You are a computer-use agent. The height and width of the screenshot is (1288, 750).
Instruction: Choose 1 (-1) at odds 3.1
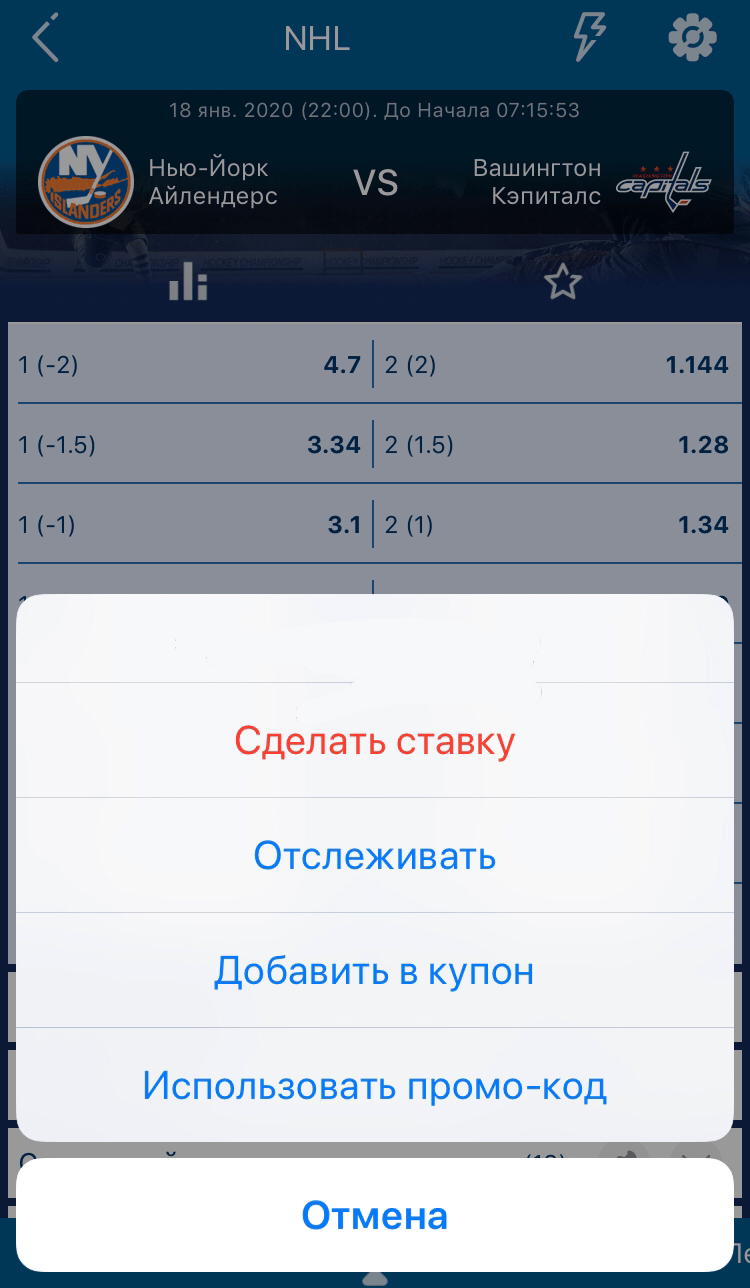tap(190, 524)
